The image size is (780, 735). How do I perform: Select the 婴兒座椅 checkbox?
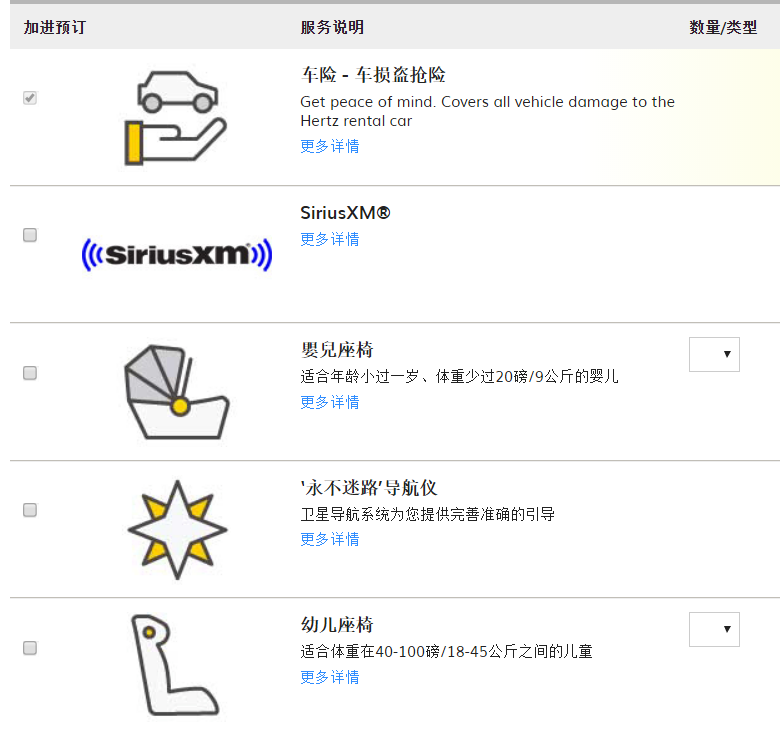pyautogui.click(x=30, y=373)
